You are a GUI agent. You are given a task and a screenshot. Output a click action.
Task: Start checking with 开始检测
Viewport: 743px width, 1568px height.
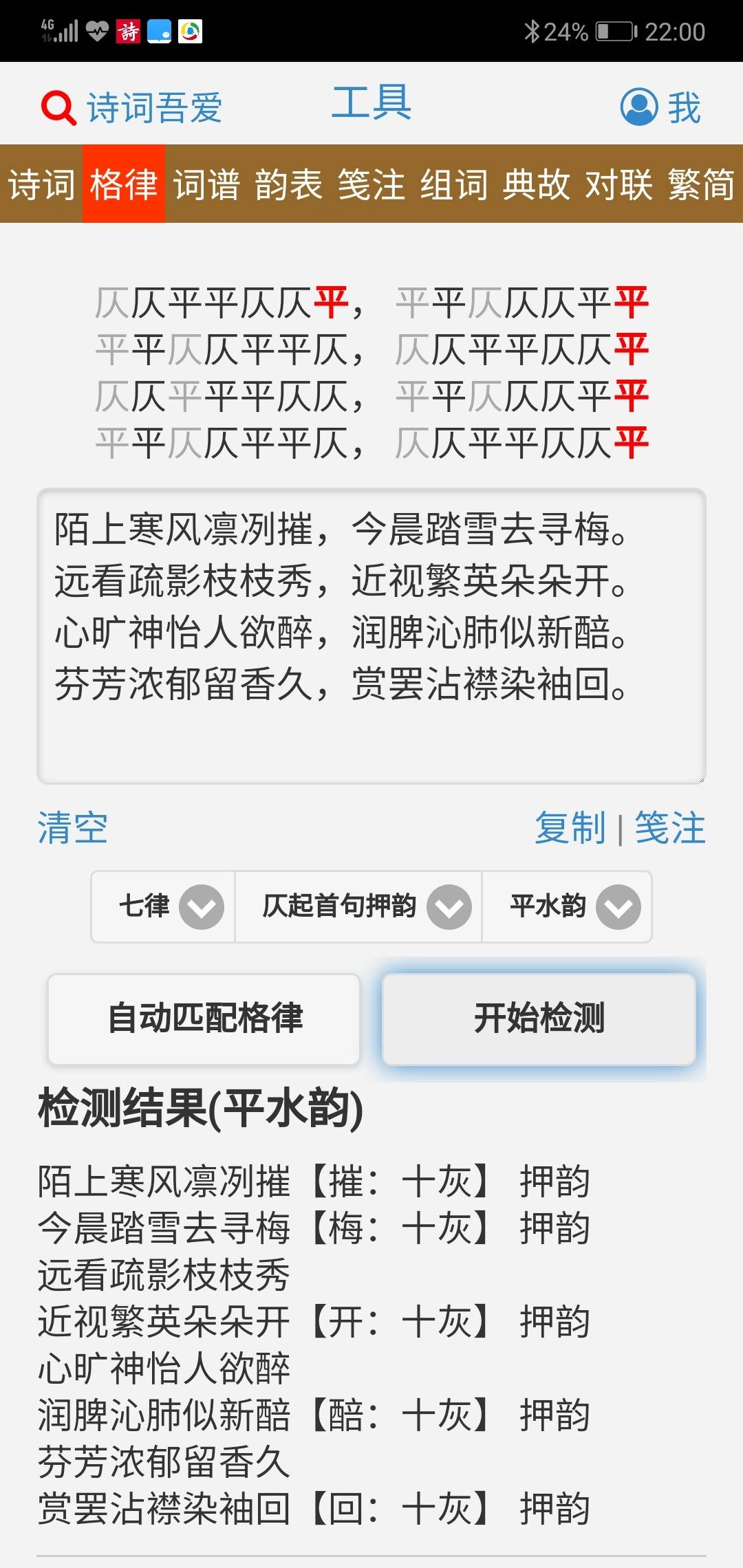click(539, 1019)
